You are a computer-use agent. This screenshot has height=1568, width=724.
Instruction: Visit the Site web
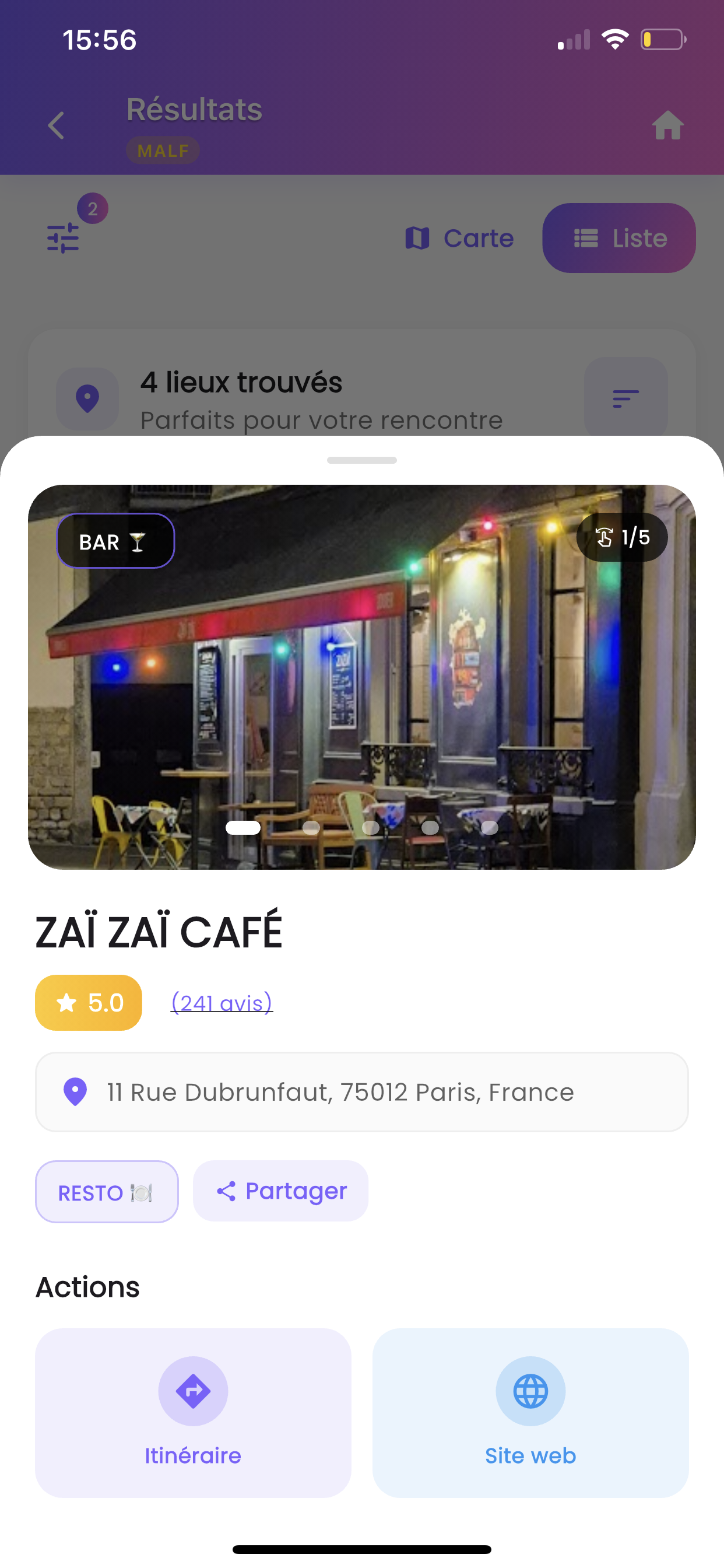tap(530, 1412)
